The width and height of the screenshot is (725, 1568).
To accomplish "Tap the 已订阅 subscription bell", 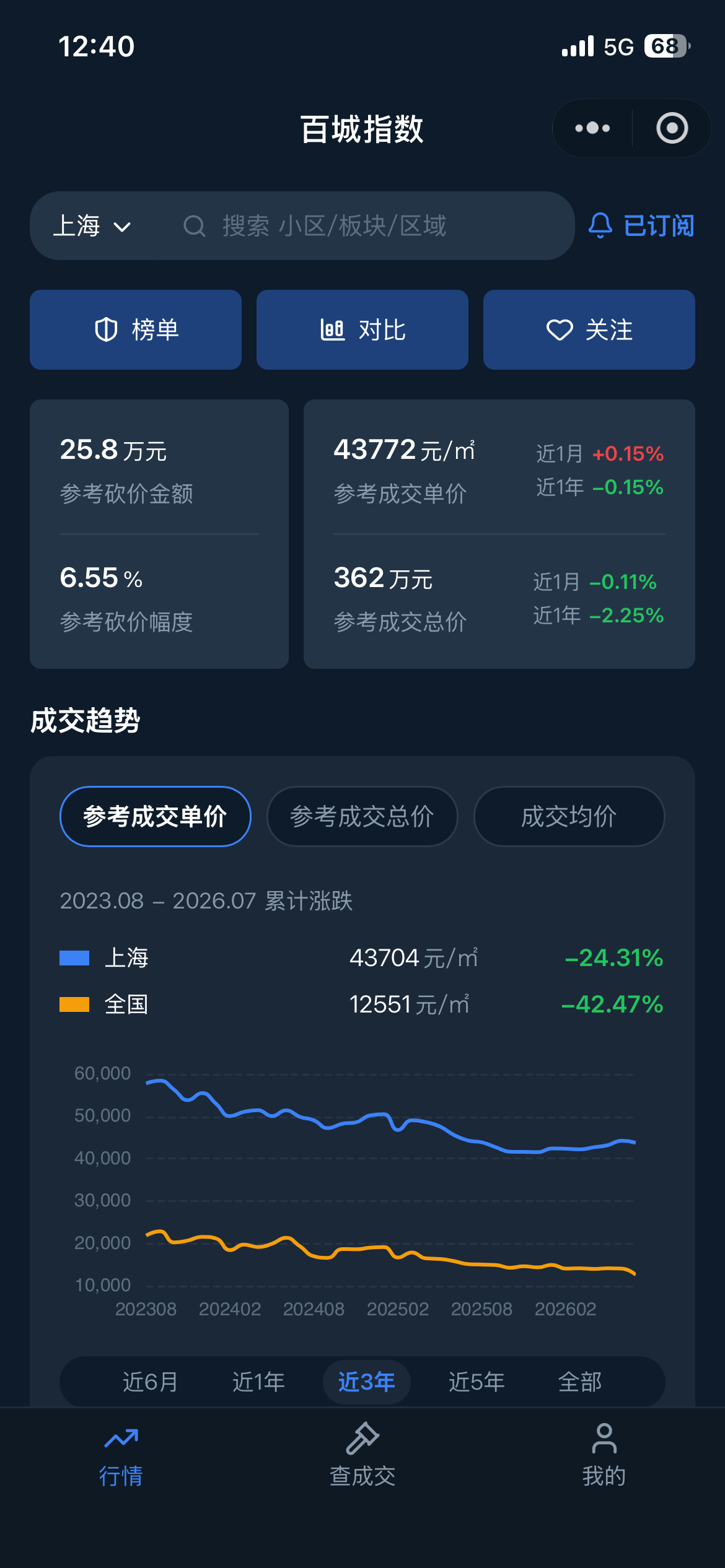I will 641,226.
